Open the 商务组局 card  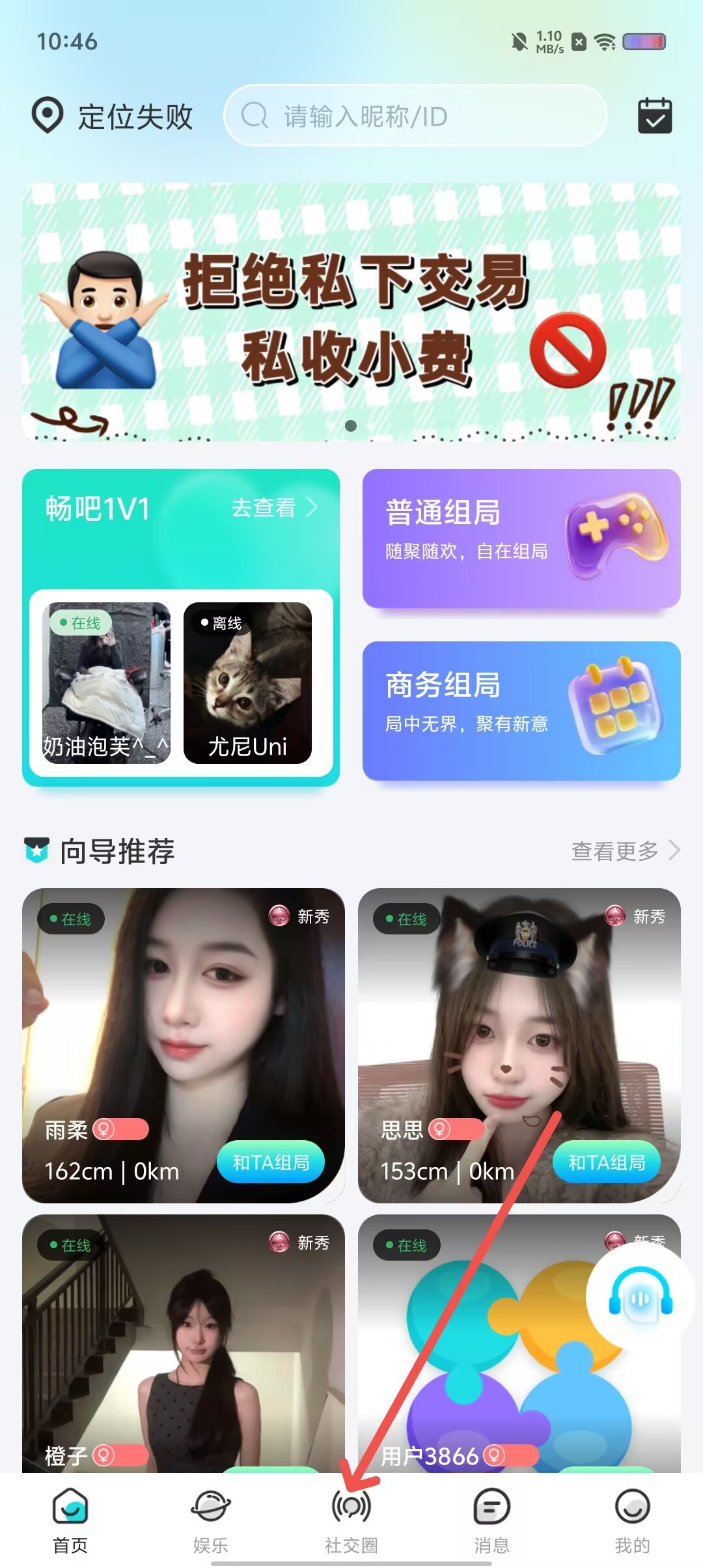pyautogui.click(x=521, y=711)
